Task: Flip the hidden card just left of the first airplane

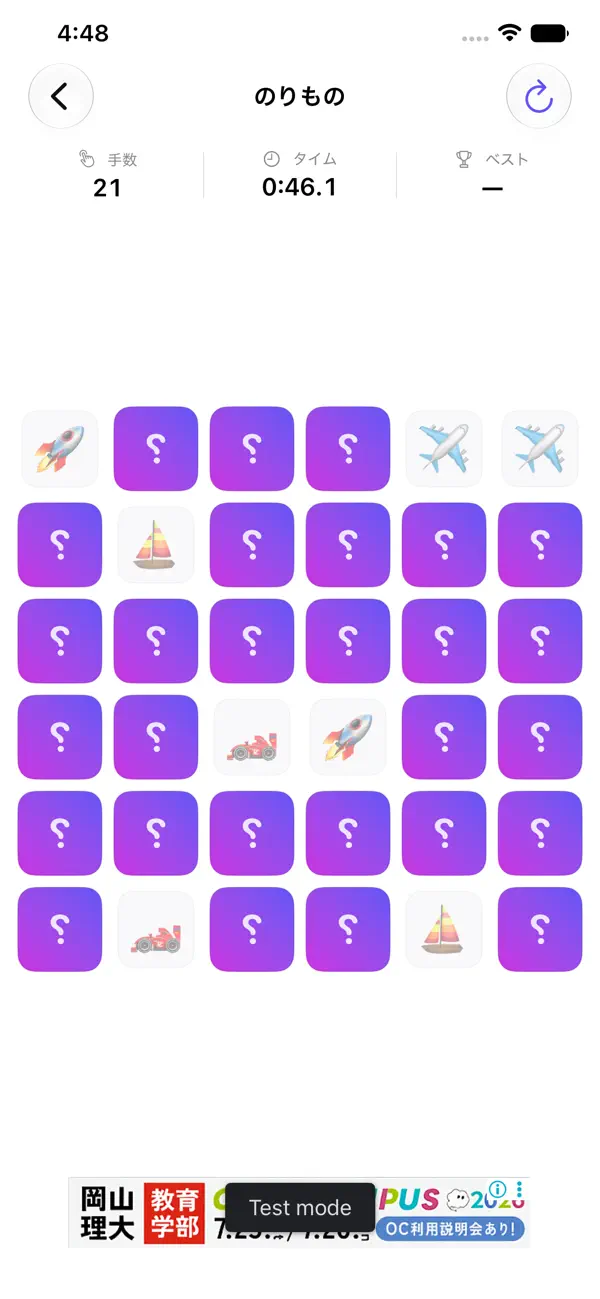Action: click(348, 449)
